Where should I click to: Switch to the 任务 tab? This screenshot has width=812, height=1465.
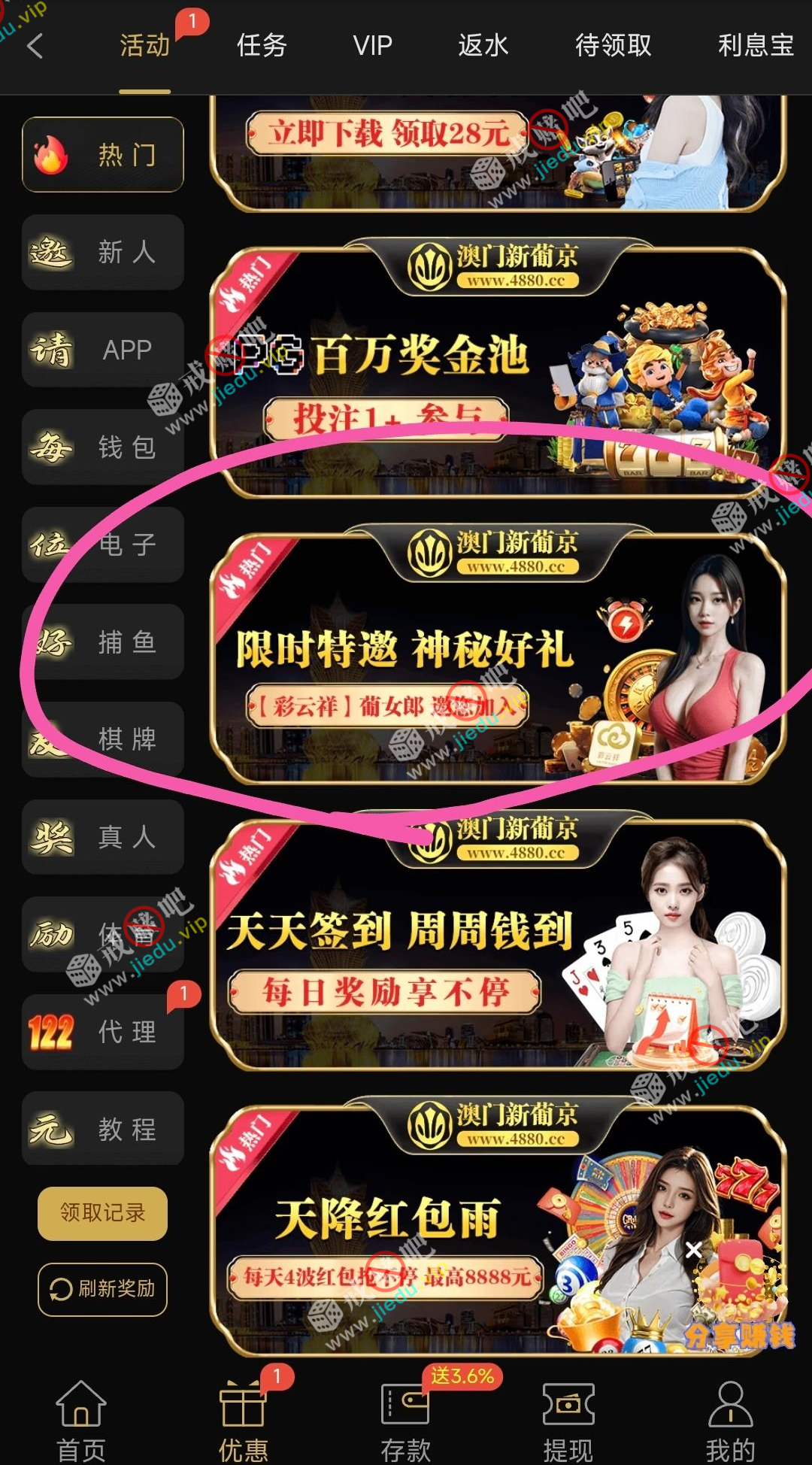pyautogui.click(x=262, y=46)
